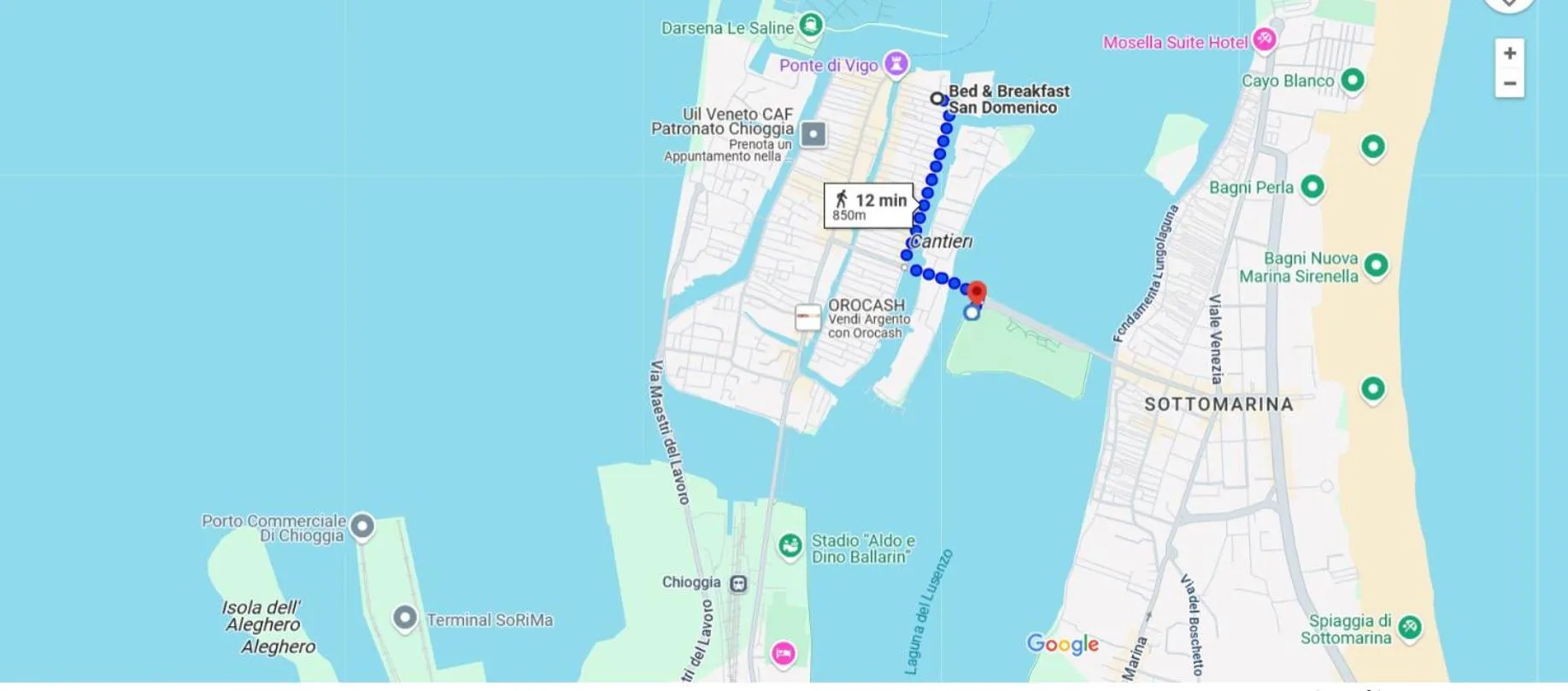Screen dimensions: 1568x691
Task: Zoom in on the map
Action: tap(1509, 53)
